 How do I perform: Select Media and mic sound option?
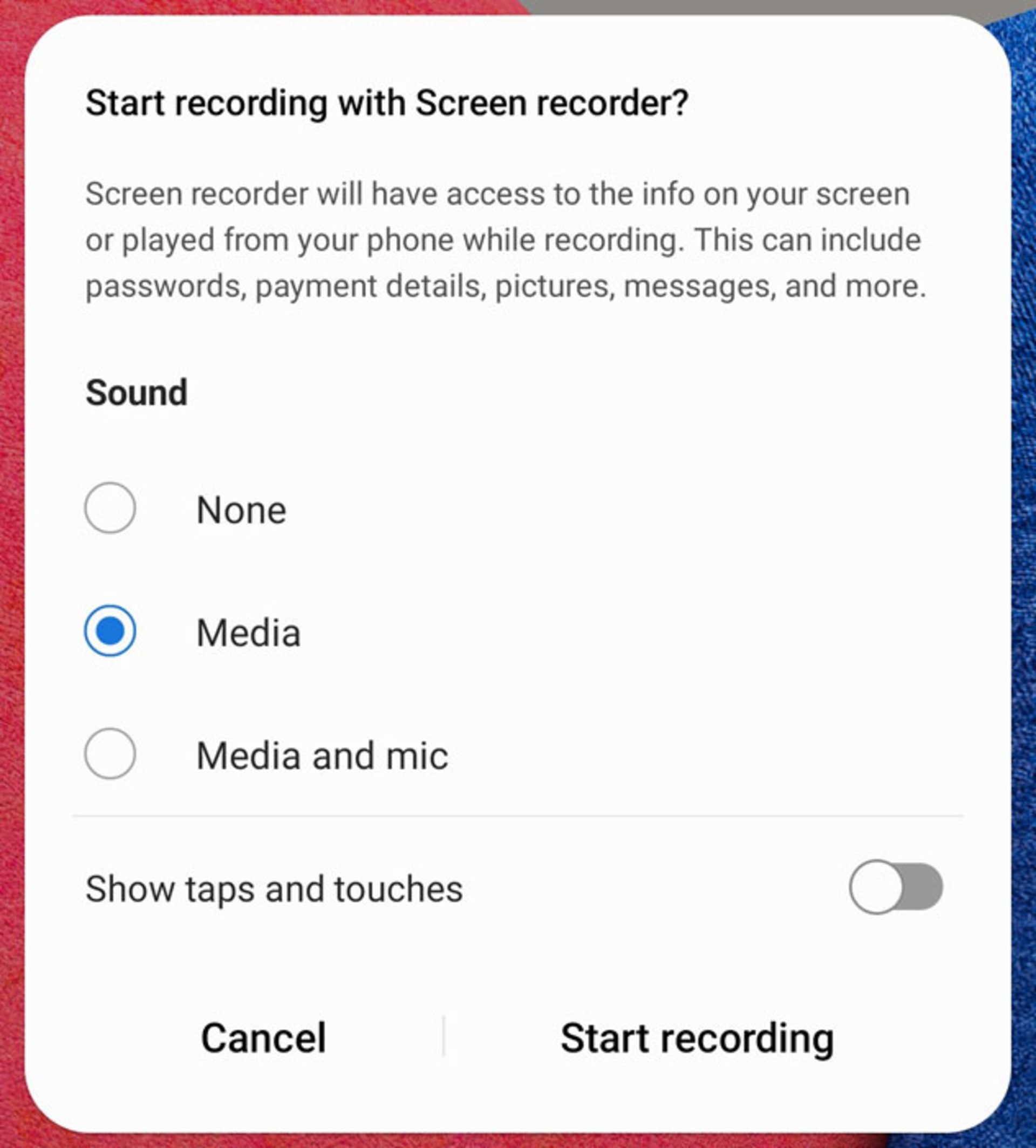110,753
